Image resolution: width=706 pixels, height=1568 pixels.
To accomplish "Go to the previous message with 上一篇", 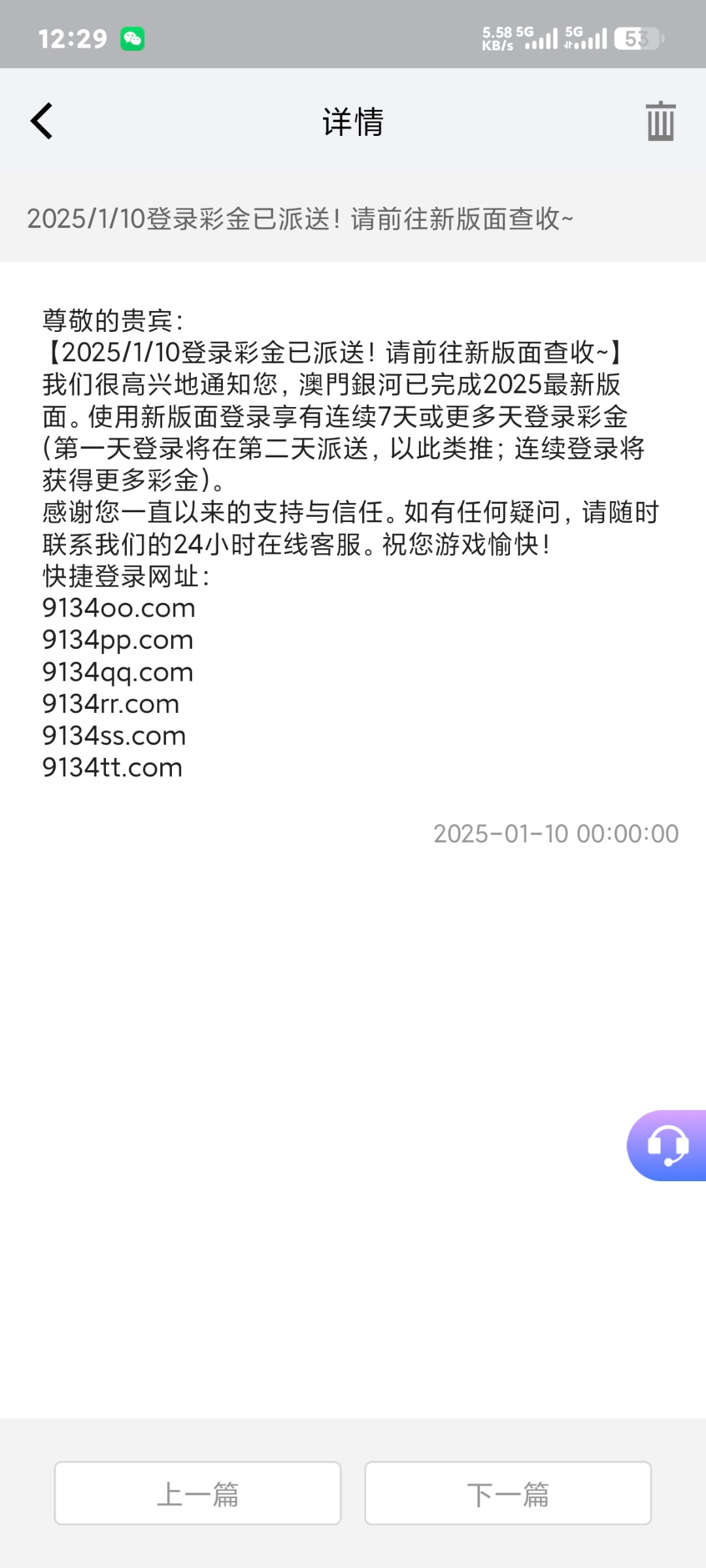I will 198,1493.
